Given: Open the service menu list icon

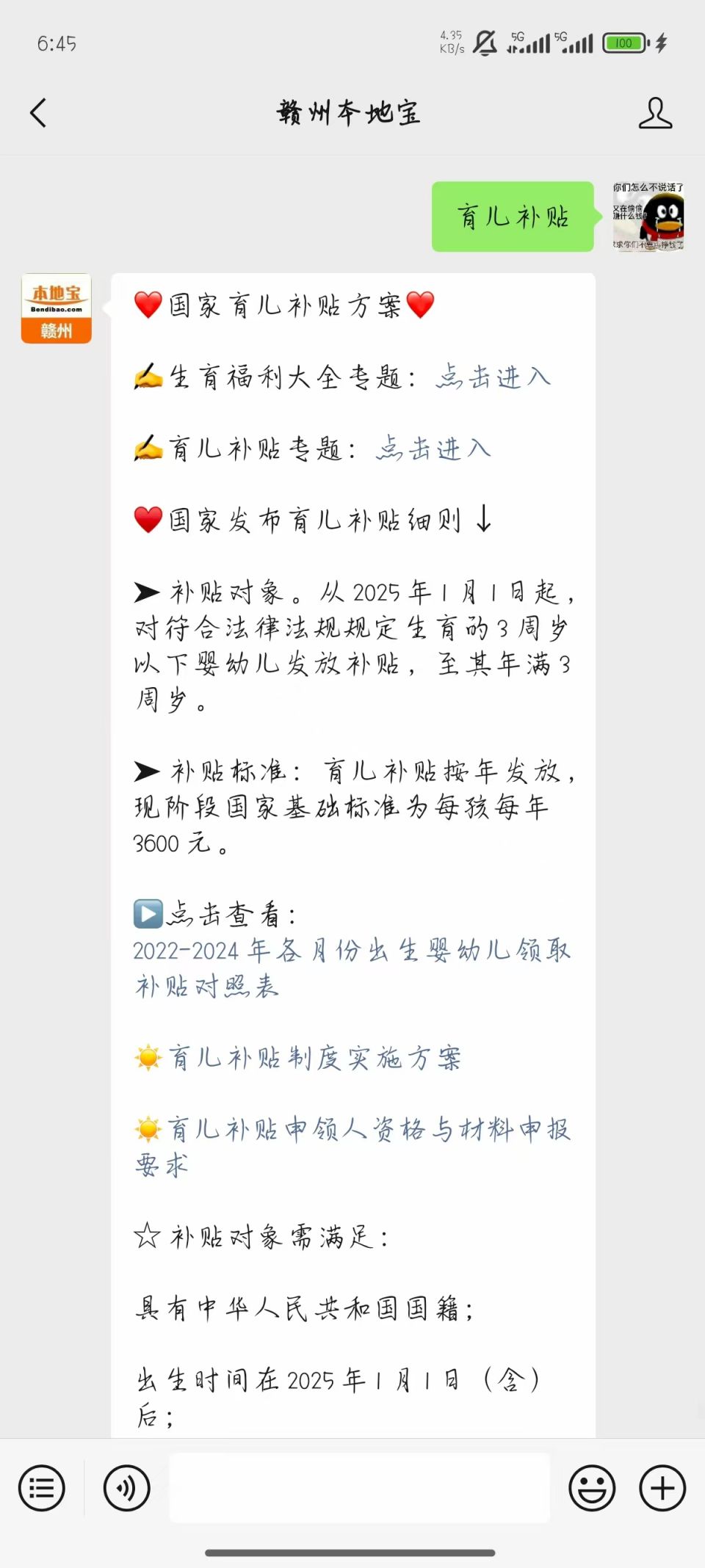Looking at the screenshot, I should (x=42, y=1488).
